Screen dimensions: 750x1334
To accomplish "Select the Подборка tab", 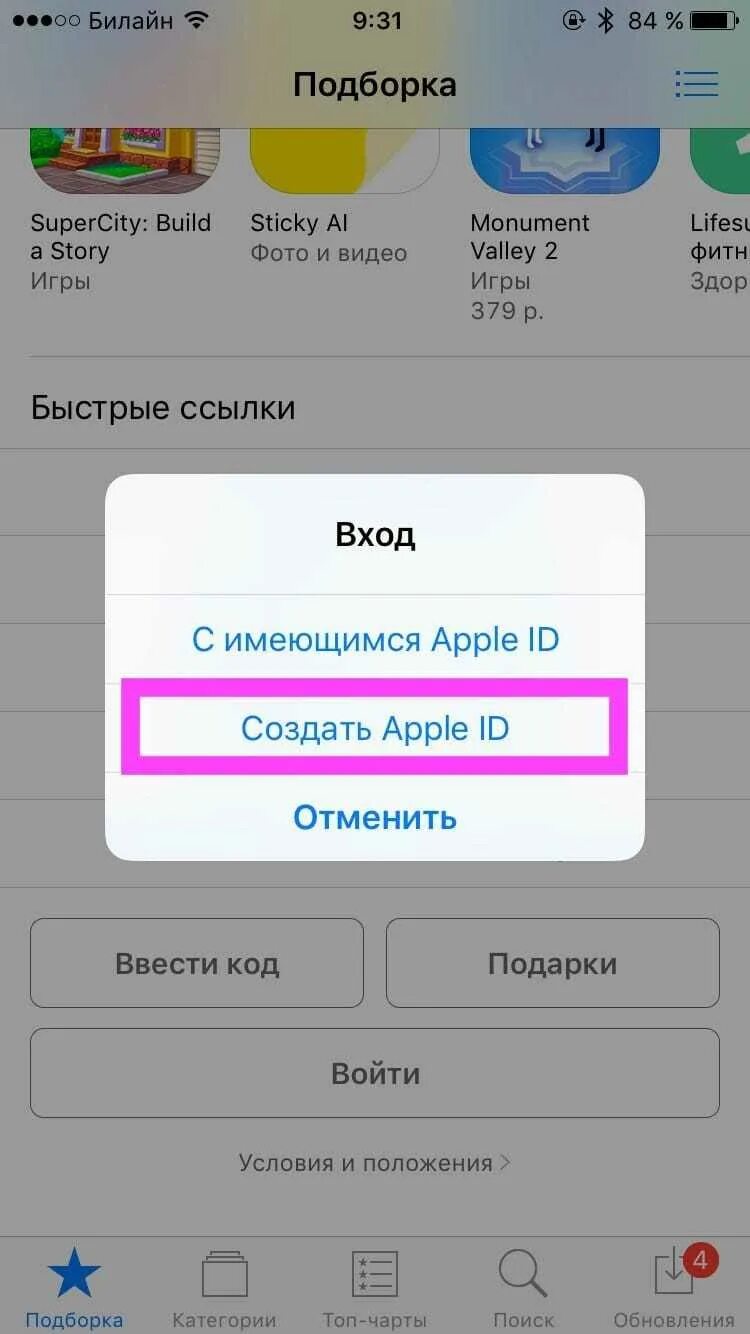I will (x=75, y=1287).
